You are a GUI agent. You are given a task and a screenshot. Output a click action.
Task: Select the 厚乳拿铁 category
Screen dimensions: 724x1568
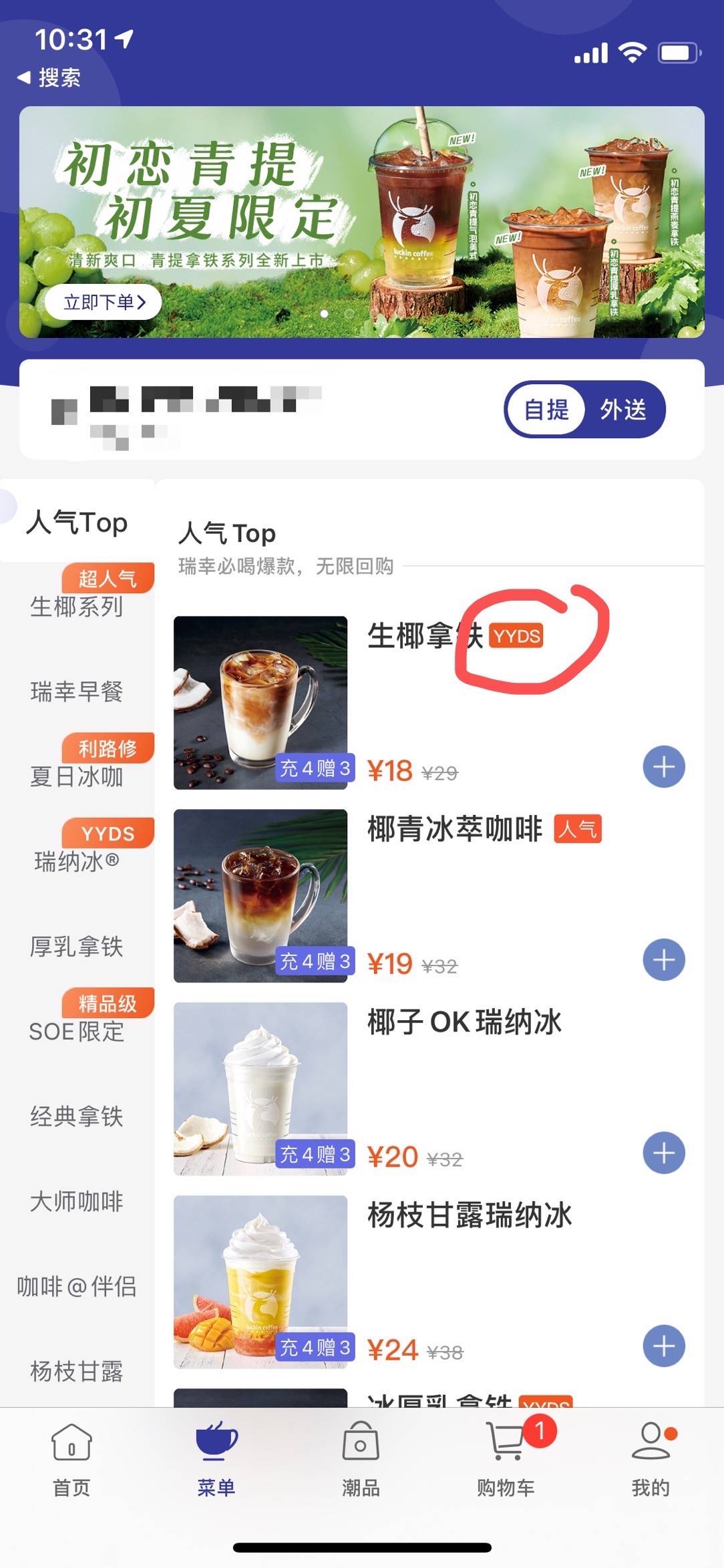[77, 947]
